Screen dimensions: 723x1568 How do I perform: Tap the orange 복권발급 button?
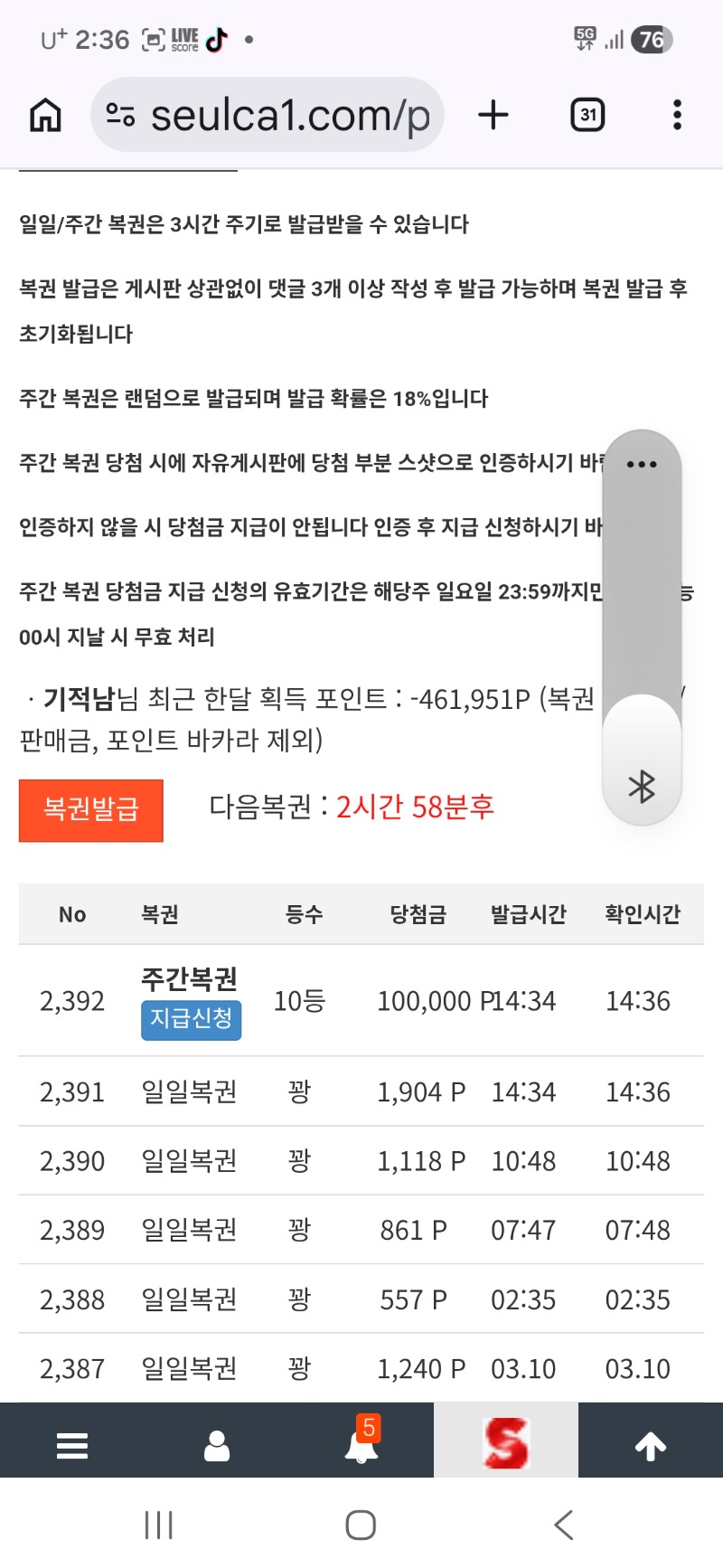click(91, 810)
